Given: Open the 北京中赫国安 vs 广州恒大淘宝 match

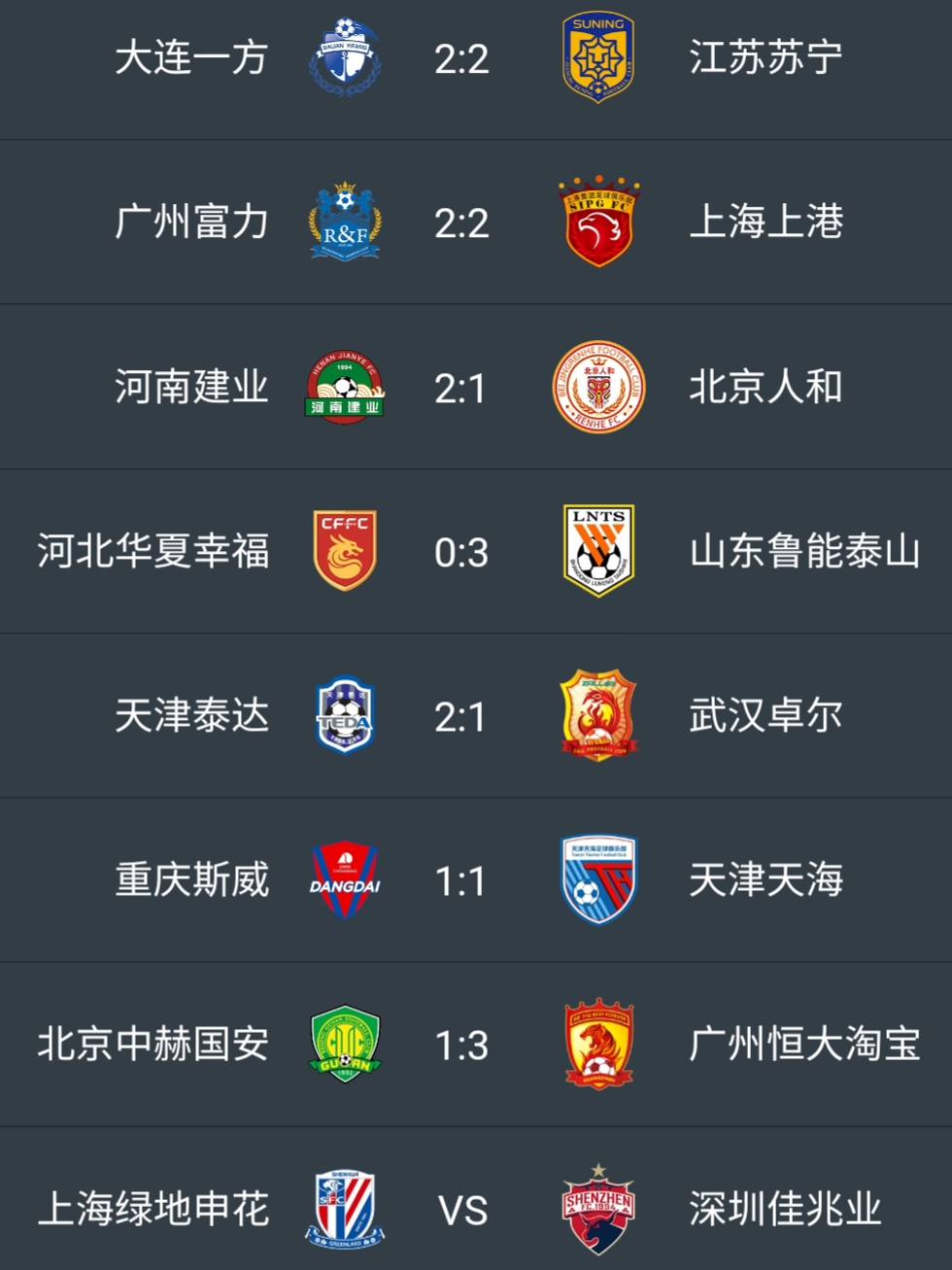Looking at the screenshot, I should tap(461, 1046).
